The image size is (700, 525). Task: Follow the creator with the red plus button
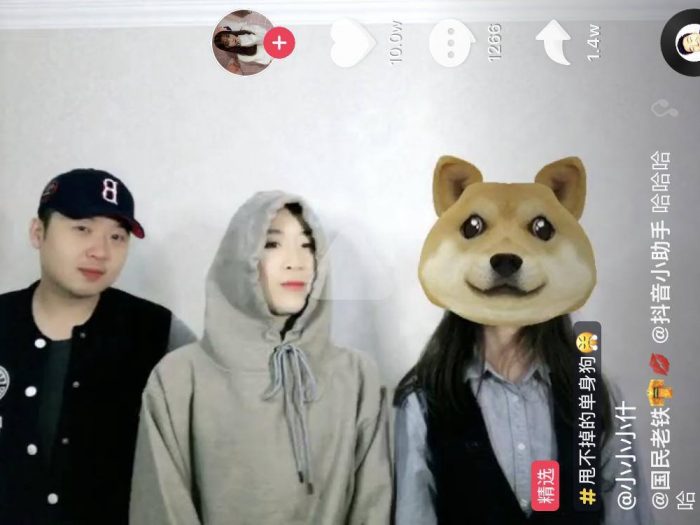pyautogui.click(x=280, y=43)
